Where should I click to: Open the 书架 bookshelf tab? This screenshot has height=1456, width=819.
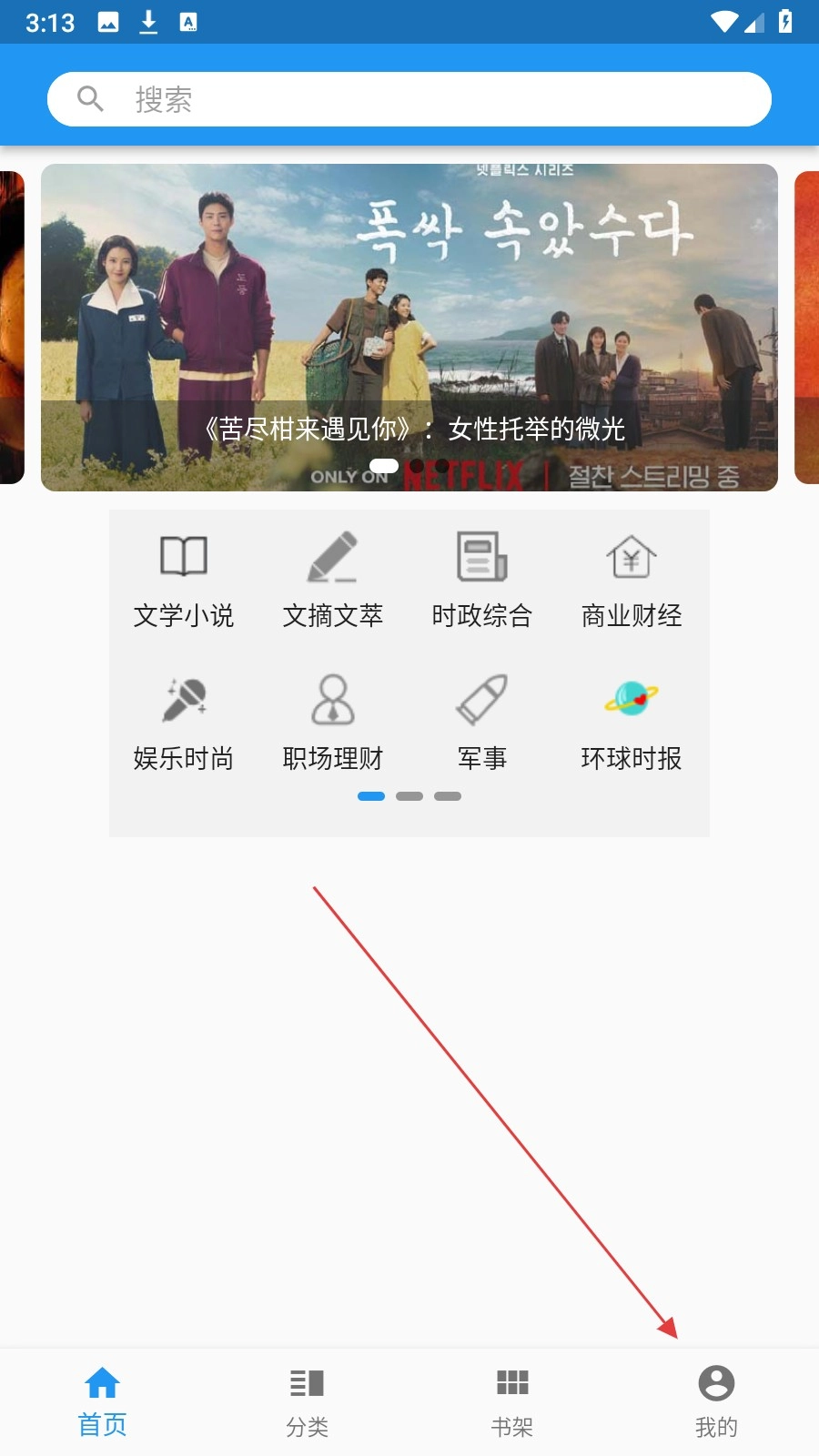pyautogui.click(x=511, y=1399)
